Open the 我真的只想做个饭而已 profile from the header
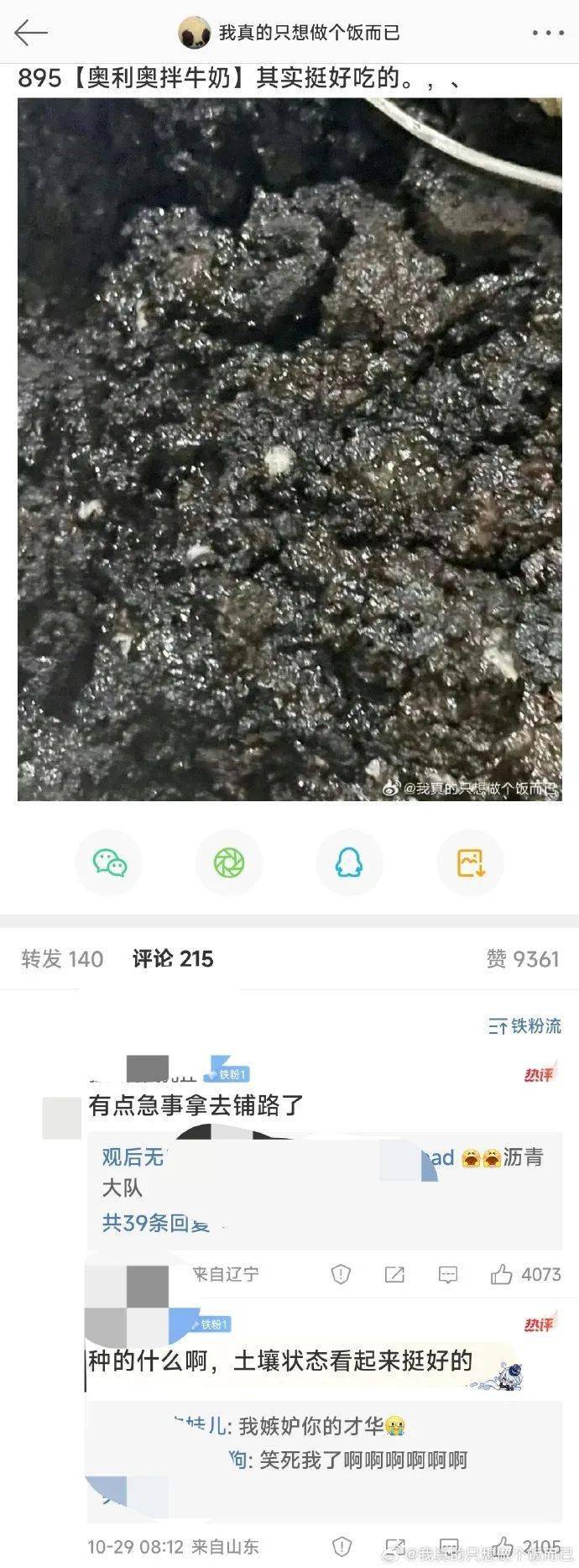This screenshot has width=579, height=1568. (x=289, y=34)
